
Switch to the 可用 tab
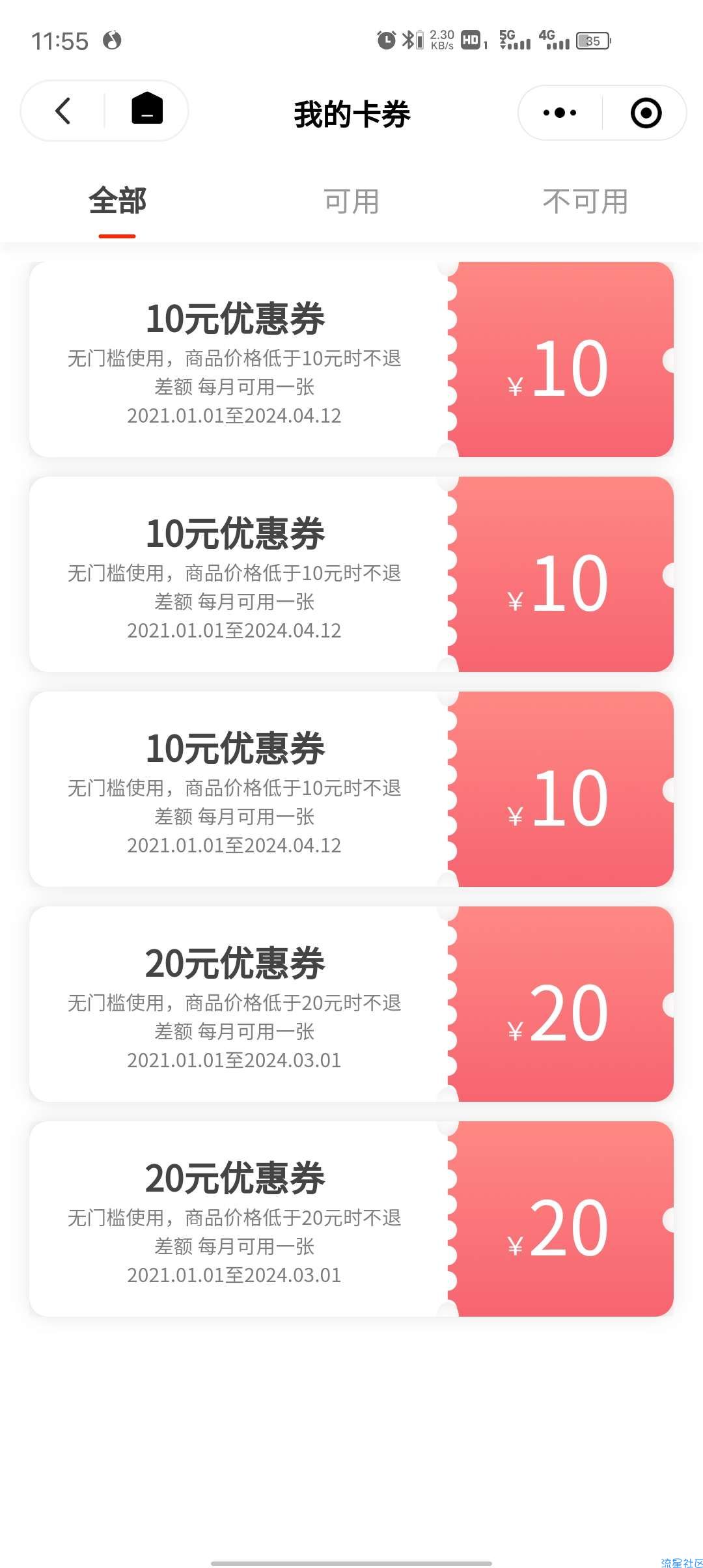351,201
